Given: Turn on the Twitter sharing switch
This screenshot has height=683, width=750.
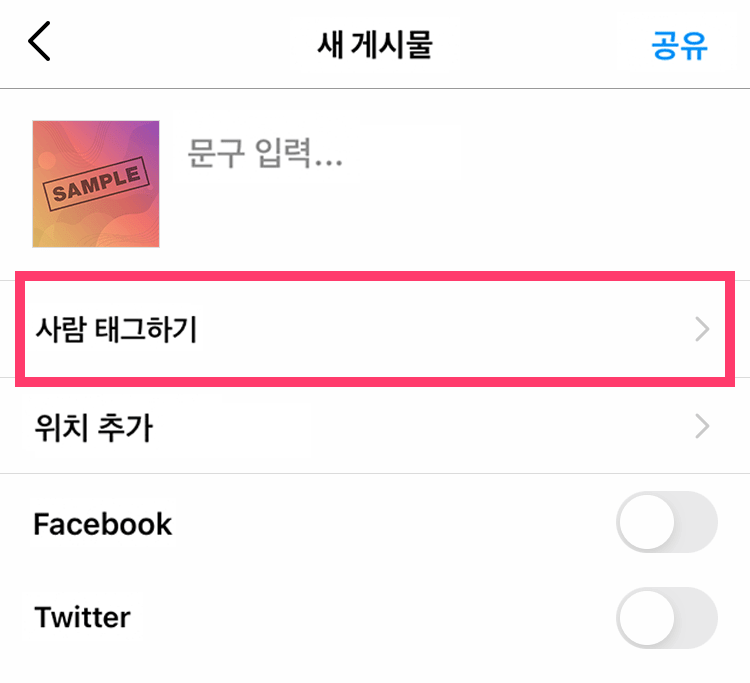Looking at the screenshot, I should 666,617.
